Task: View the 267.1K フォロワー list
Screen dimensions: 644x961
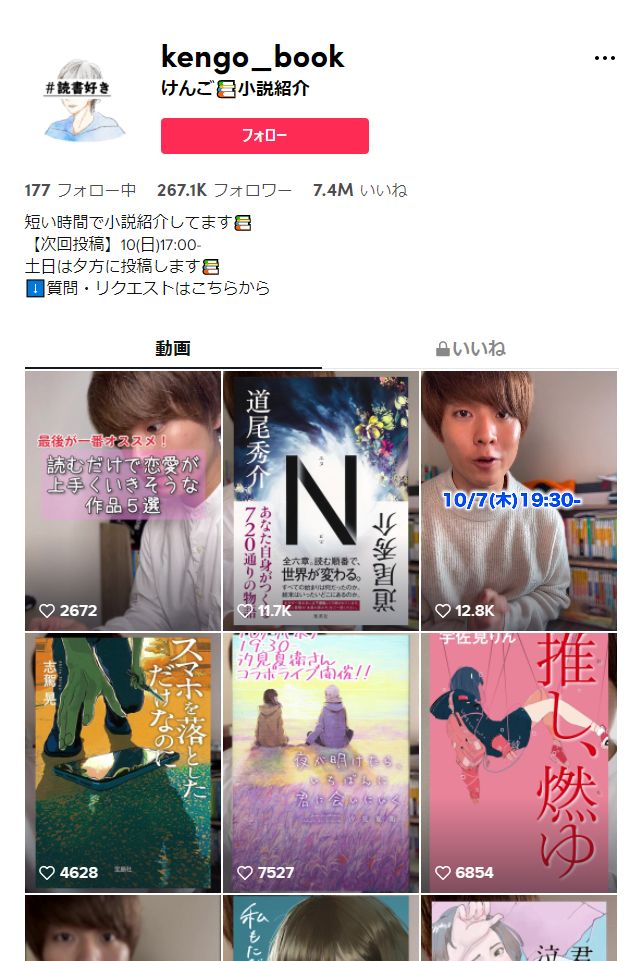Action: pyautogui.click(x=224, y=190)
